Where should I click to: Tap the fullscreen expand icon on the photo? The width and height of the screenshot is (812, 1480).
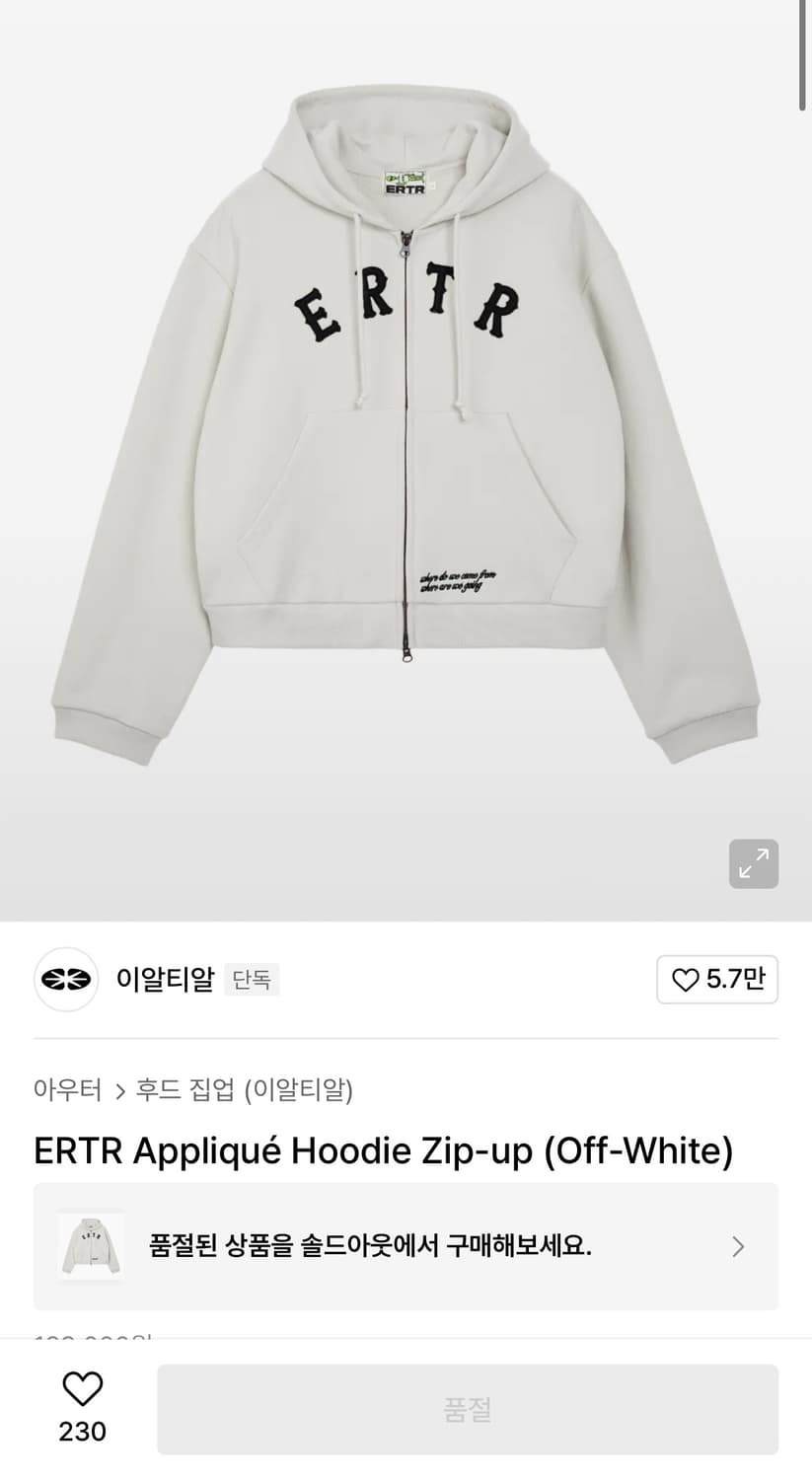[754, 863]
